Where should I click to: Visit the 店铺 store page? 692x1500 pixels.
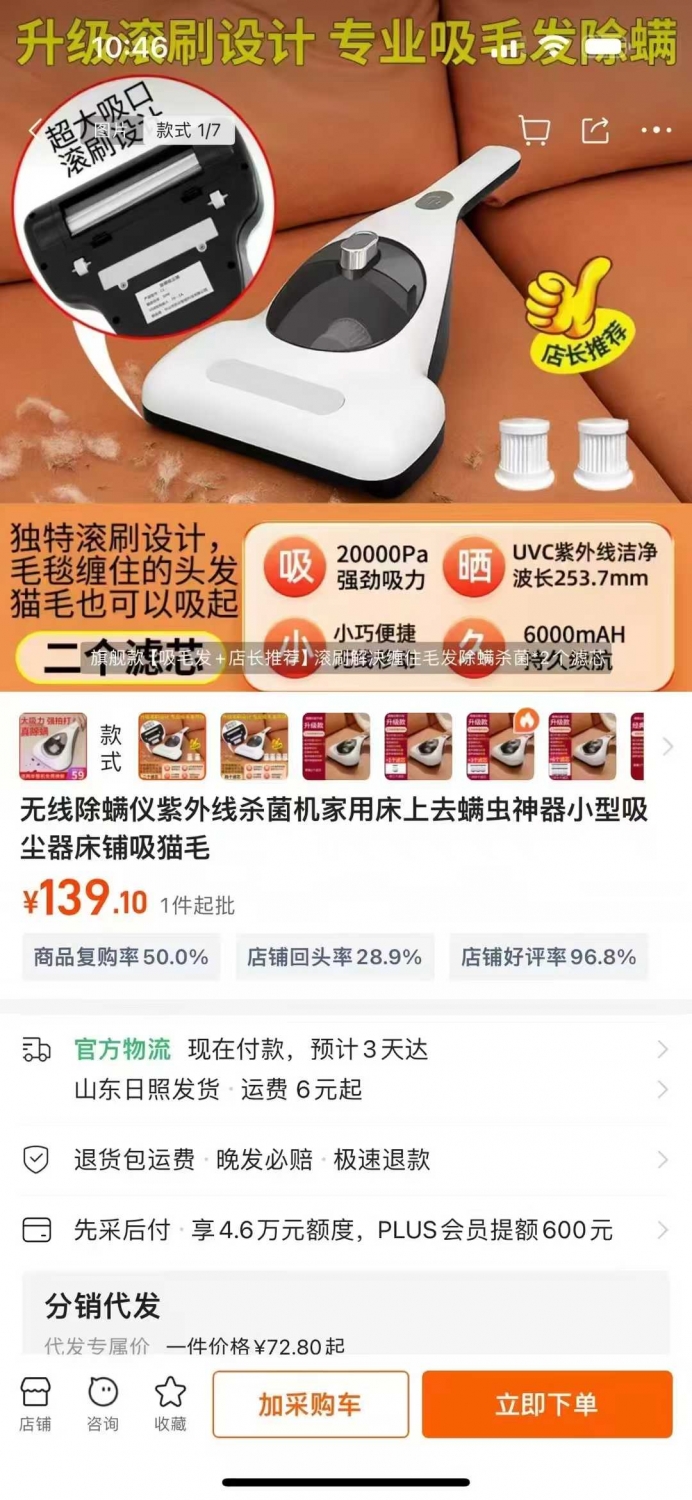(x=35, y=1404)
